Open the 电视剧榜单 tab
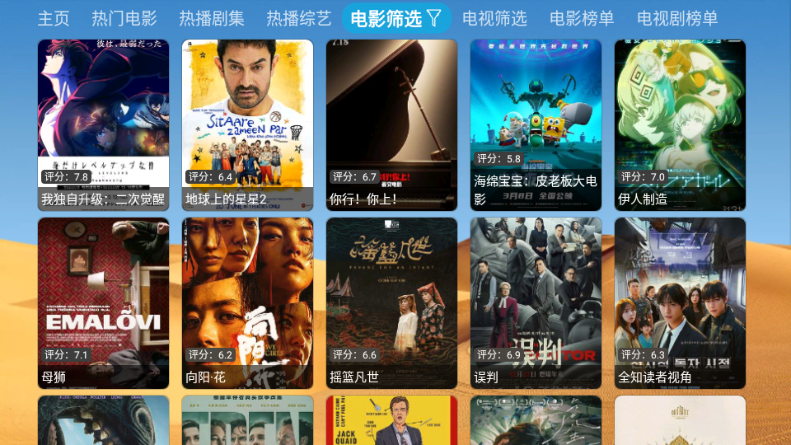 (677, 18)
